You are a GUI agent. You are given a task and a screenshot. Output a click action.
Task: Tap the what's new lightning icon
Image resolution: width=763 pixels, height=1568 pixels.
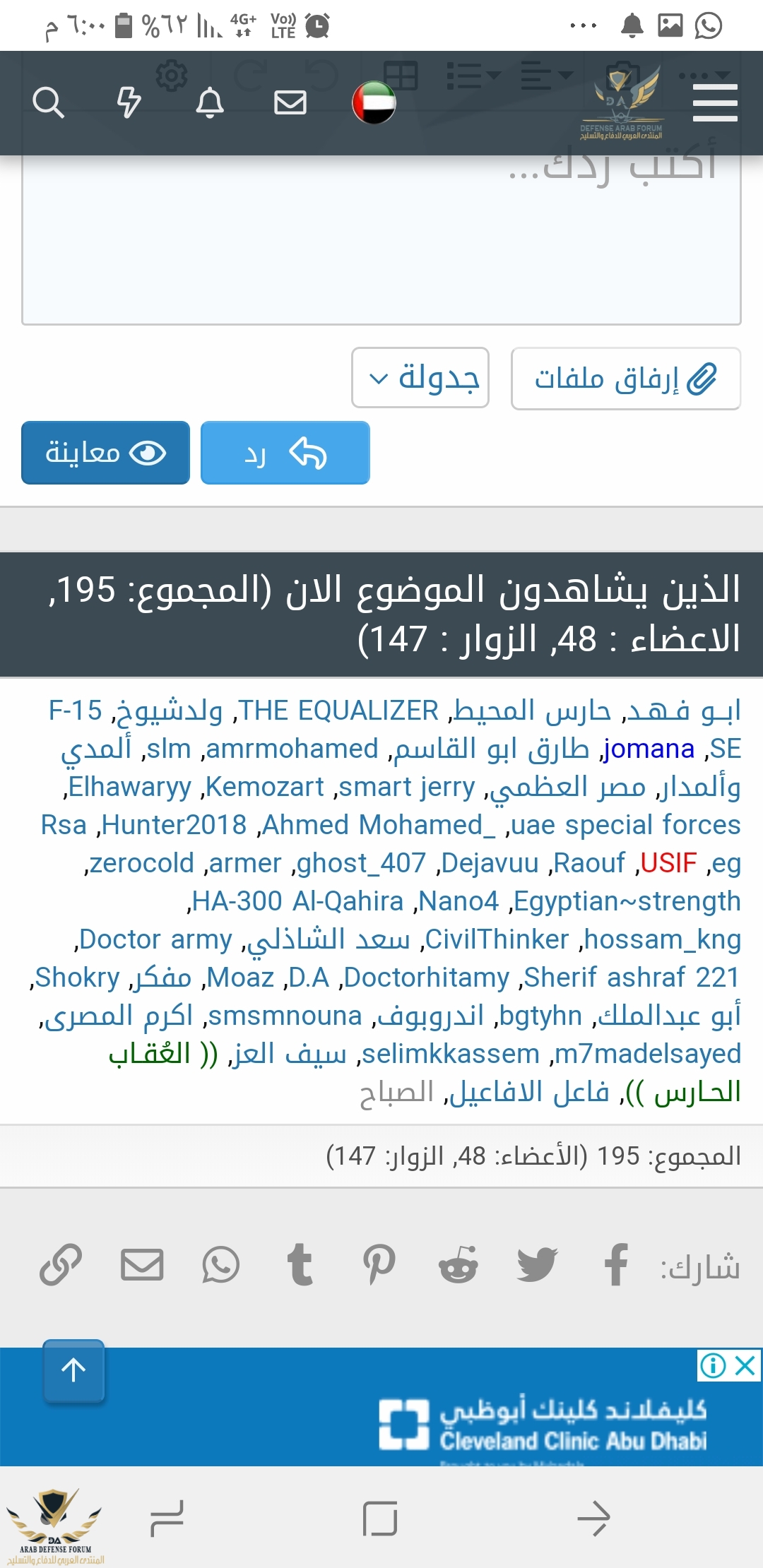coord(129,103)
